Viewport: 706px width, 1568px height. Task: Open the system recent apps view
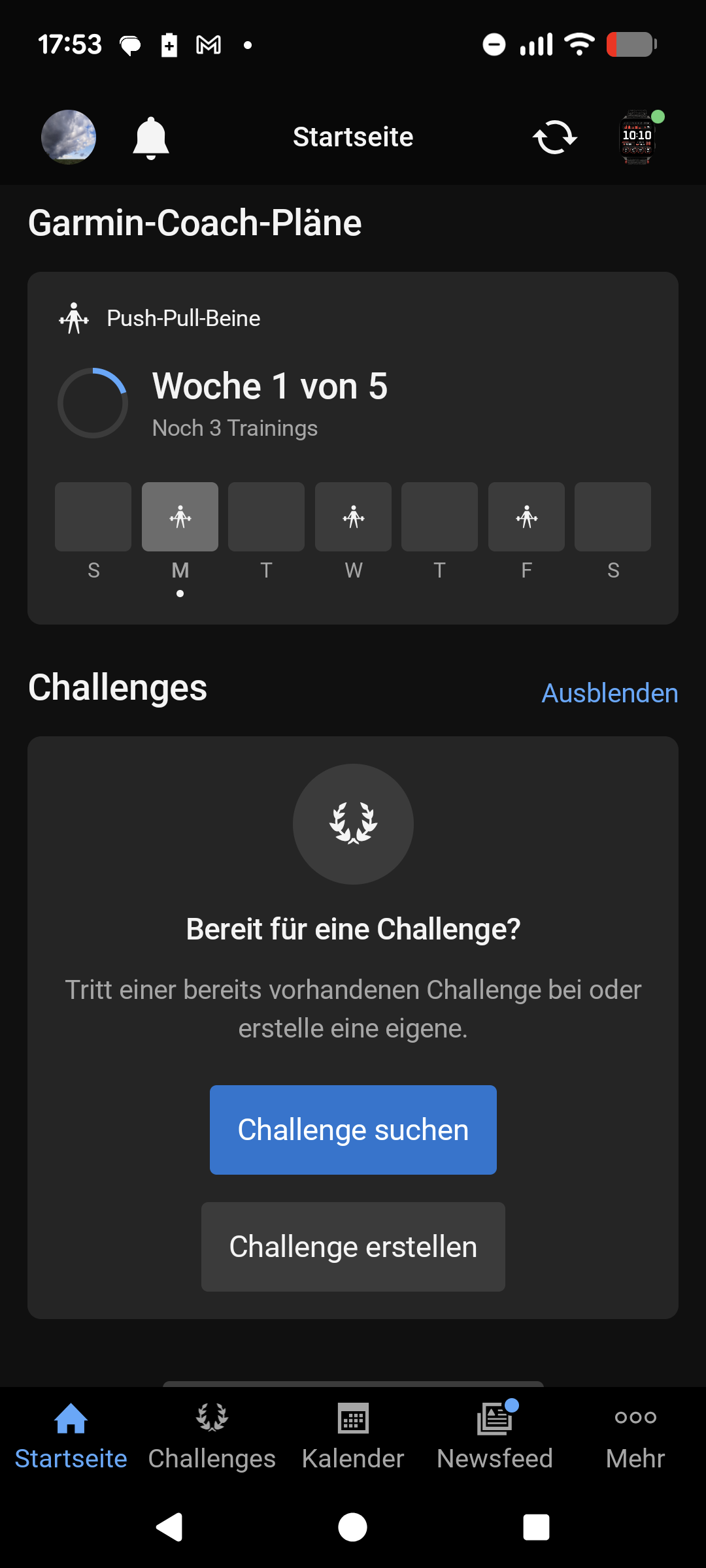536,1527
